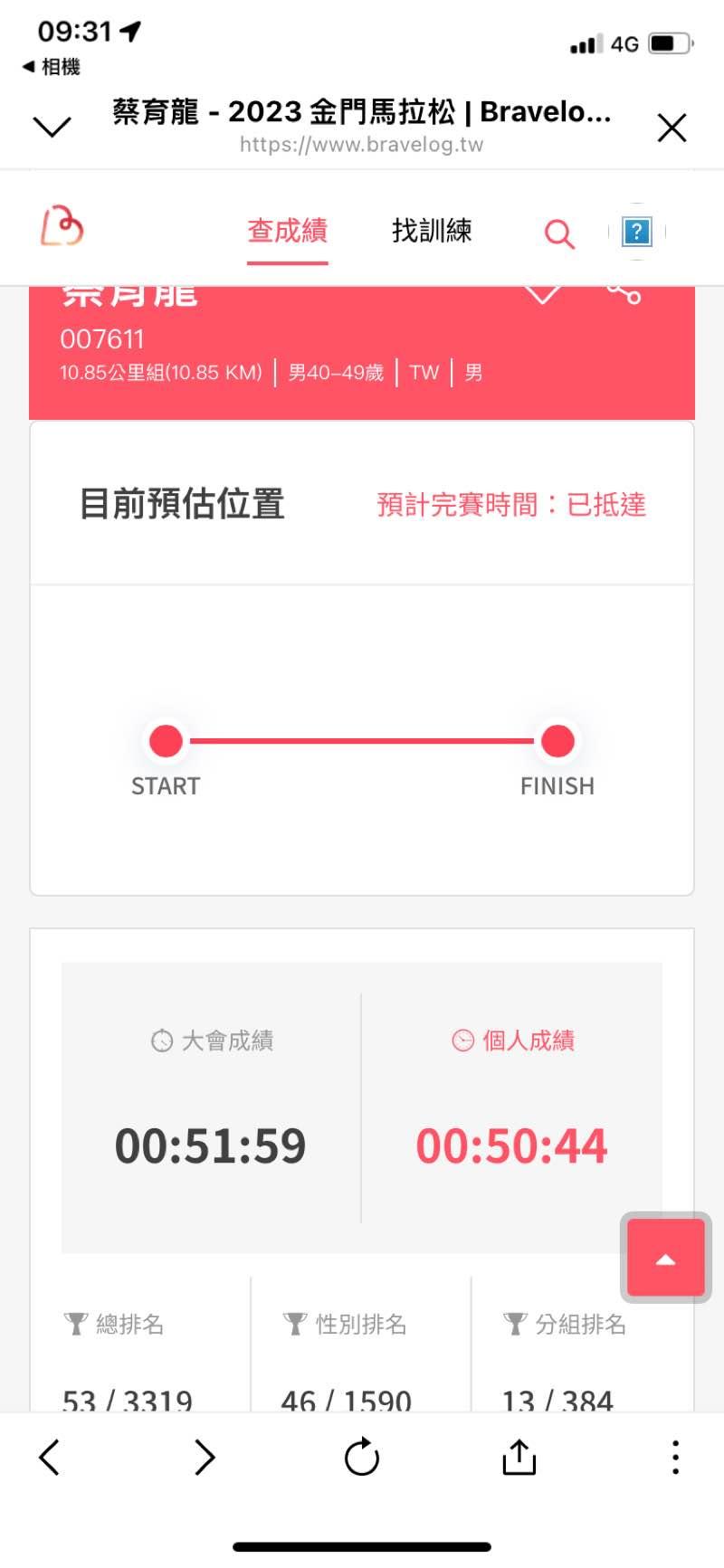Go forward to the next web page
This screenshot has height=1568, width=724.
click(205, 1457)
